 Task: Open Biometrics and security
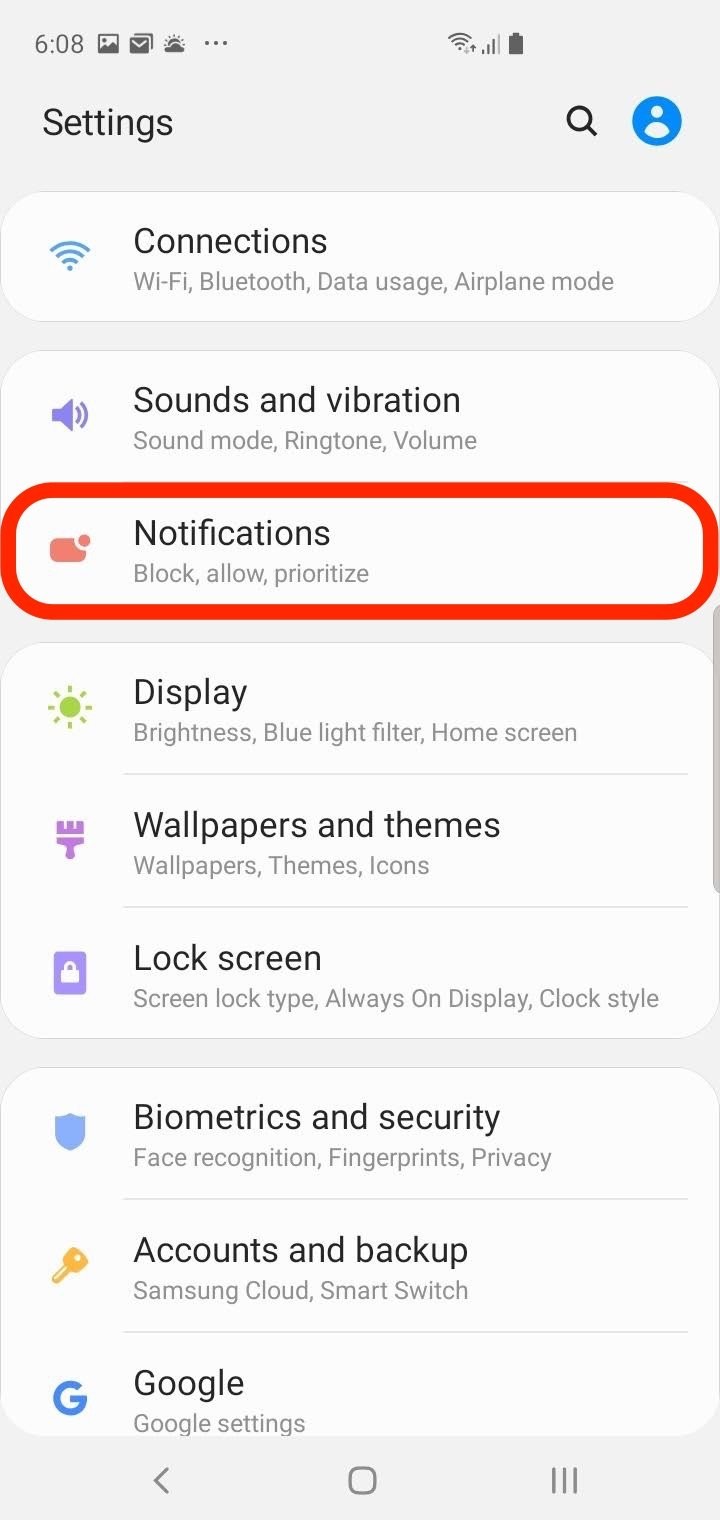click(x=360, y=1134)
